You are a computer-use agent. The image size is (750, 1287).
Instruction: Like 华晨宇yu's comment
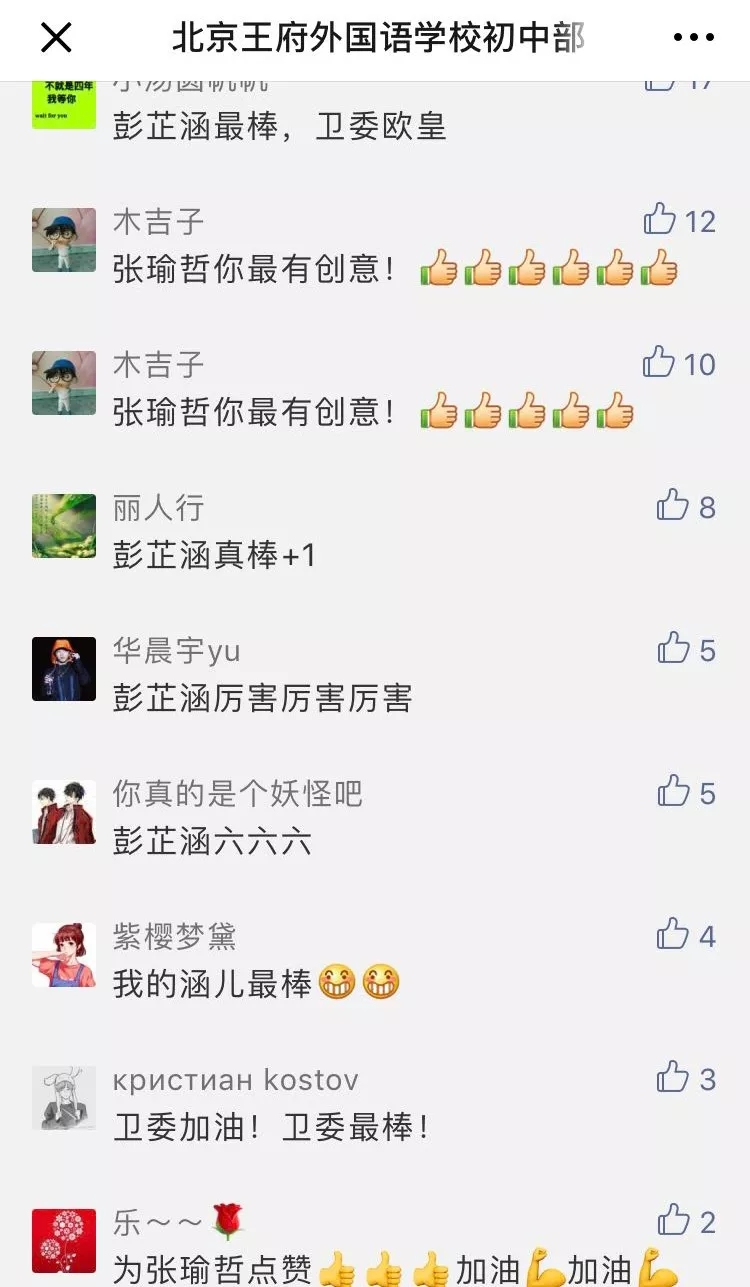674,649
